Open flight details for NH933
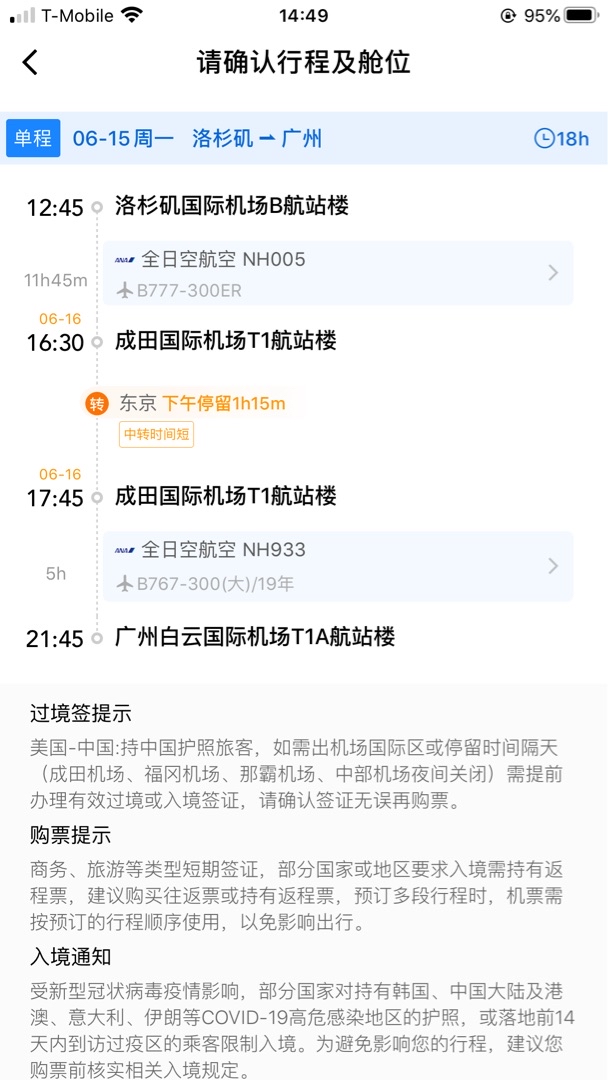Viewport: 608px width, 1080px height. (x=338, y=566)
